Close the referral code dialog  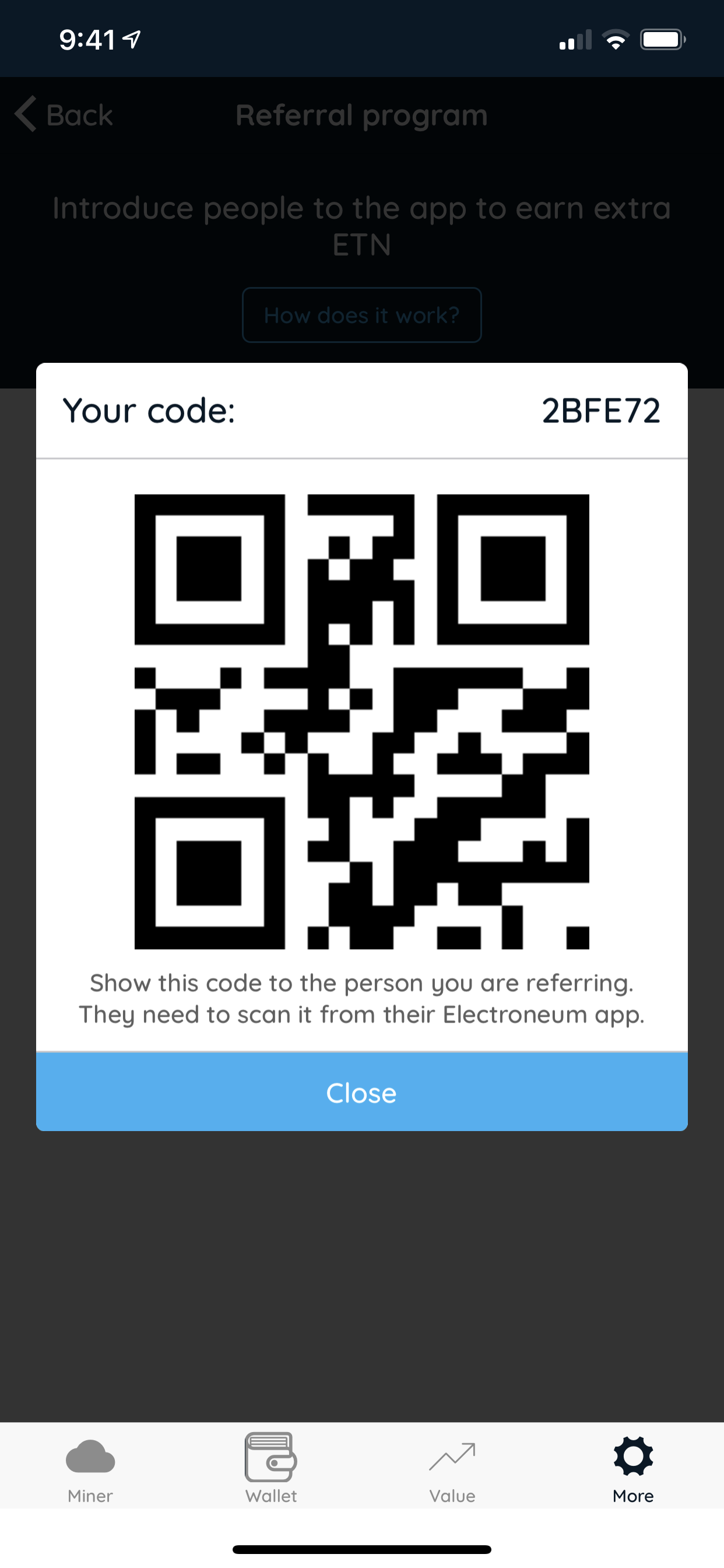(361, 1093)
